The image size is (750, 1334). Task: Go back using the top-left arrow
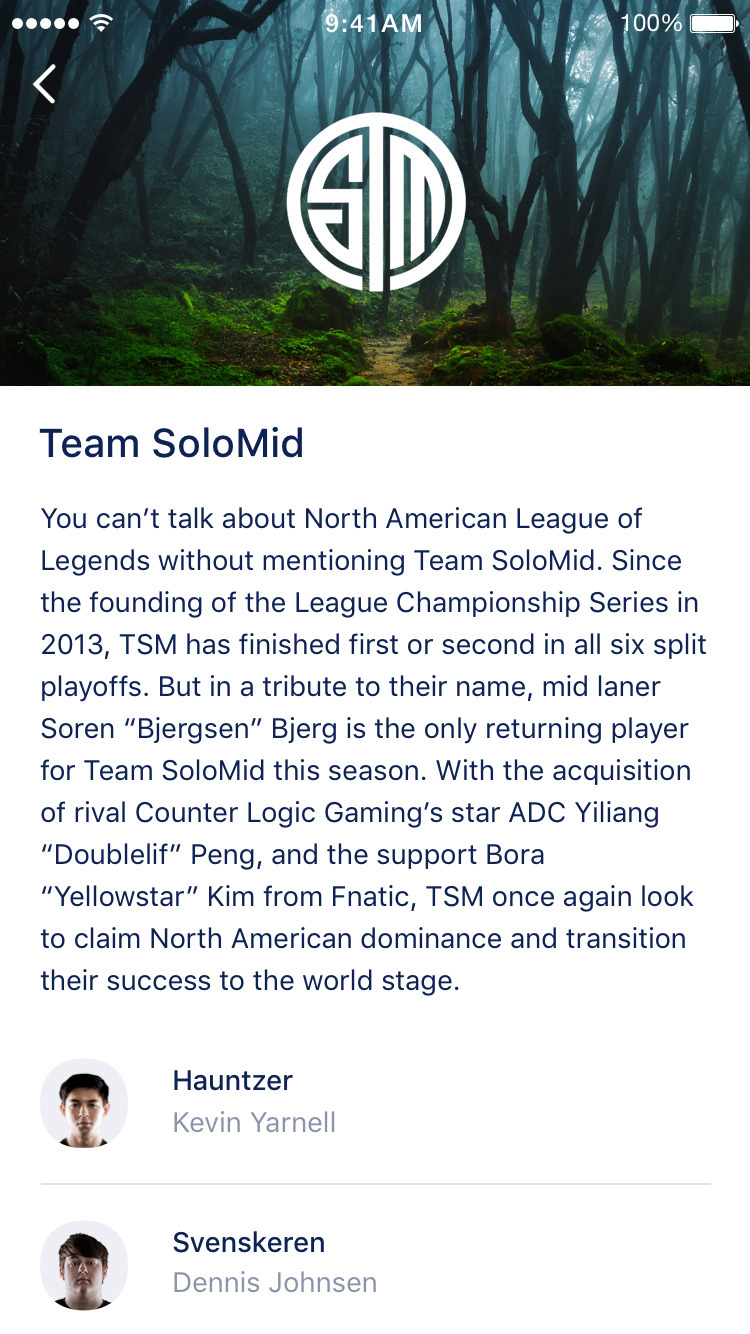(44, 85)
